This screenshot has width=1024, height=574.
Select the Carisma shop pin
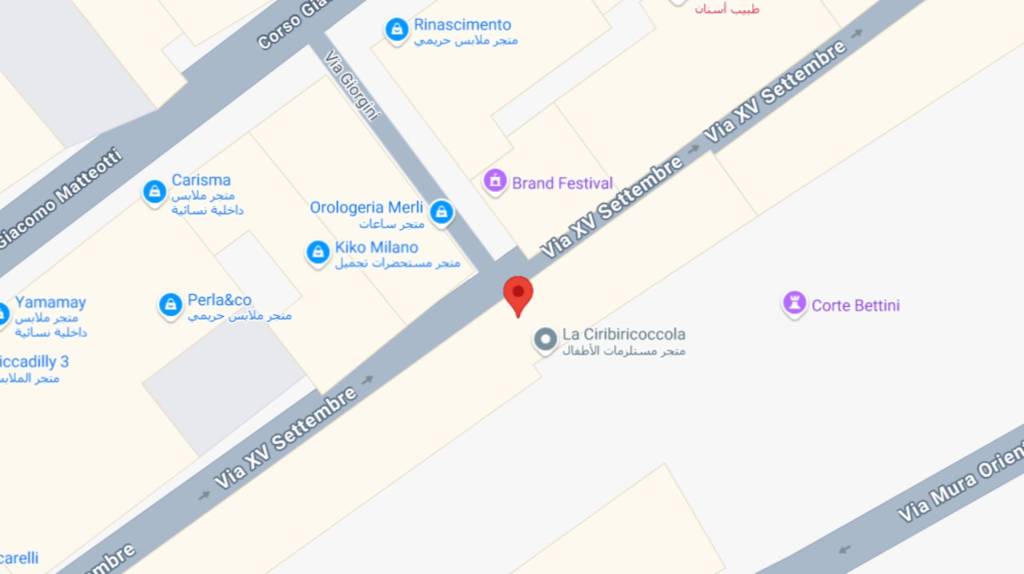155,192
